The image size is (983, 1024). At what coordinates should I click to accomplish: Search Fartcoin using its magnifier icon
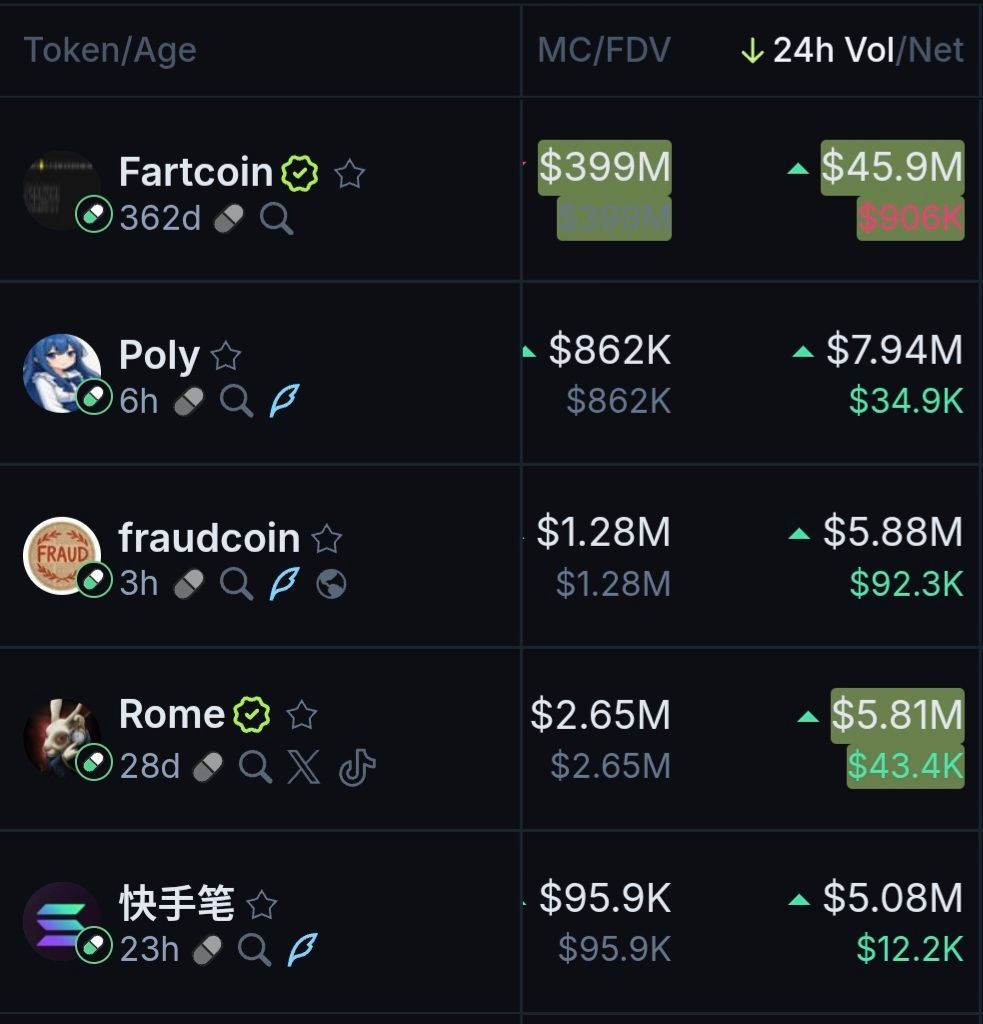pyautogui.click(x=276, y=218)
